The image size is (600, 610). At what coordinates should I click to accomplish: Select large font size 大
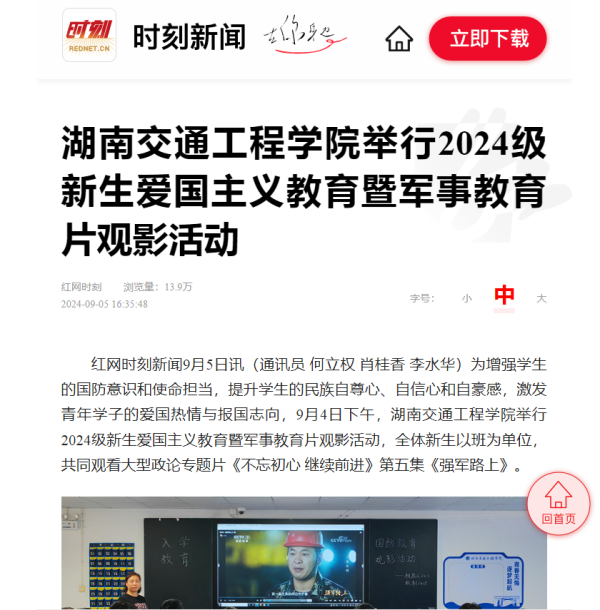pyautogui.click(x=541, y=298)
